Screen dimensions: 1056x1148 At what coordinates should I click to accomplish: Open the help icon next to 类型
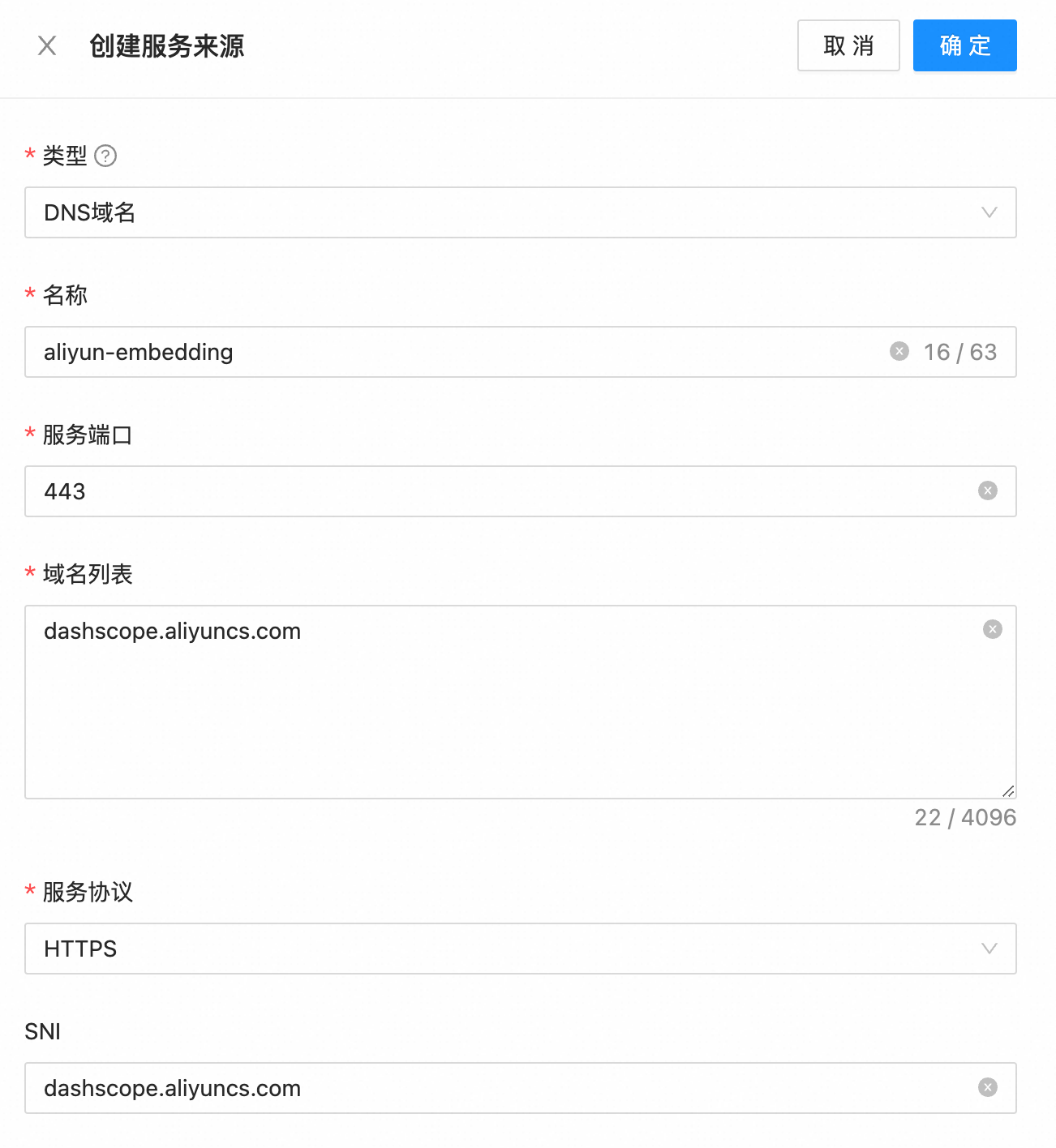pos(105,156)
